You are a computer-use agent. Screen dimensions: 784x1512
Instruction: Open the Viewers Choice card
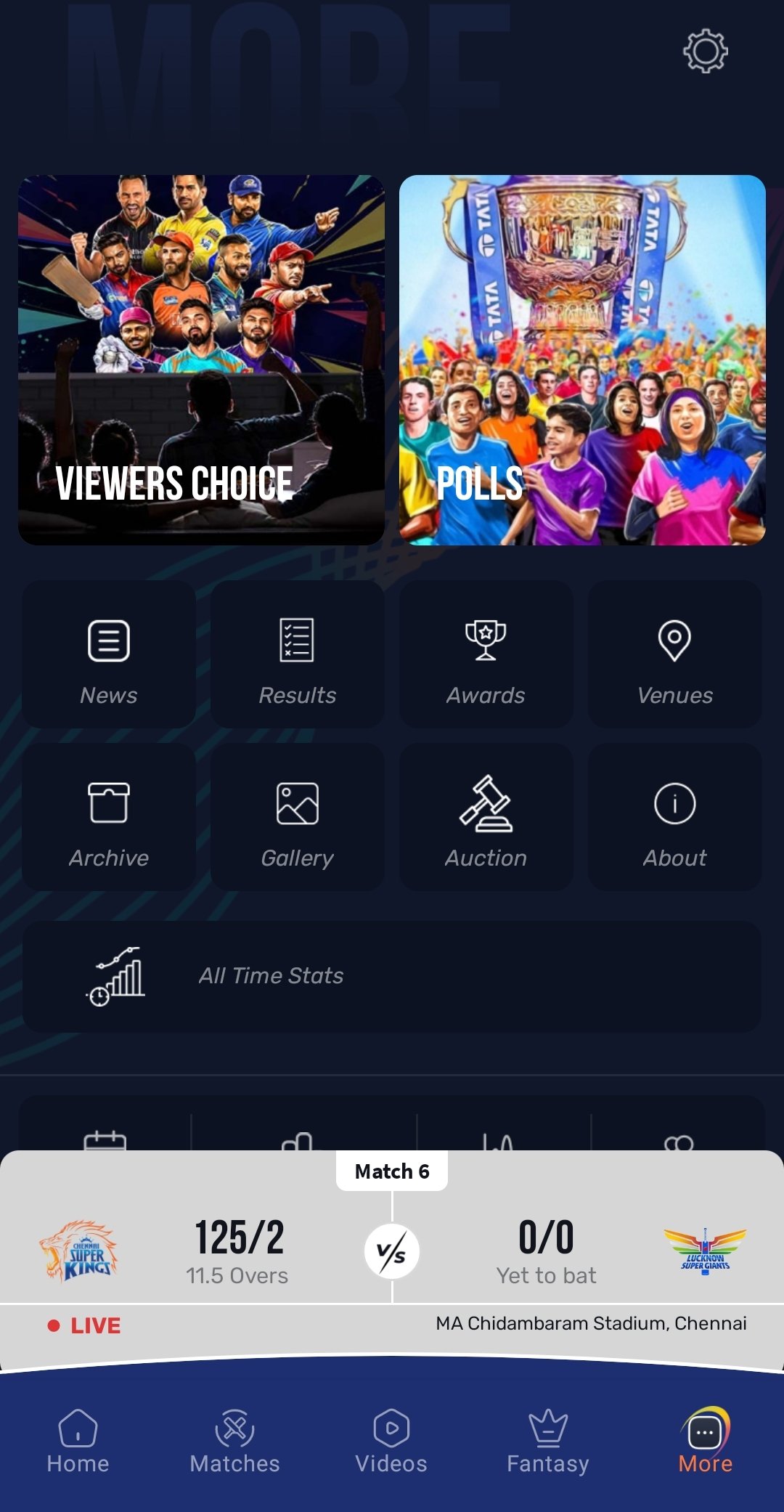coord(201,359)
